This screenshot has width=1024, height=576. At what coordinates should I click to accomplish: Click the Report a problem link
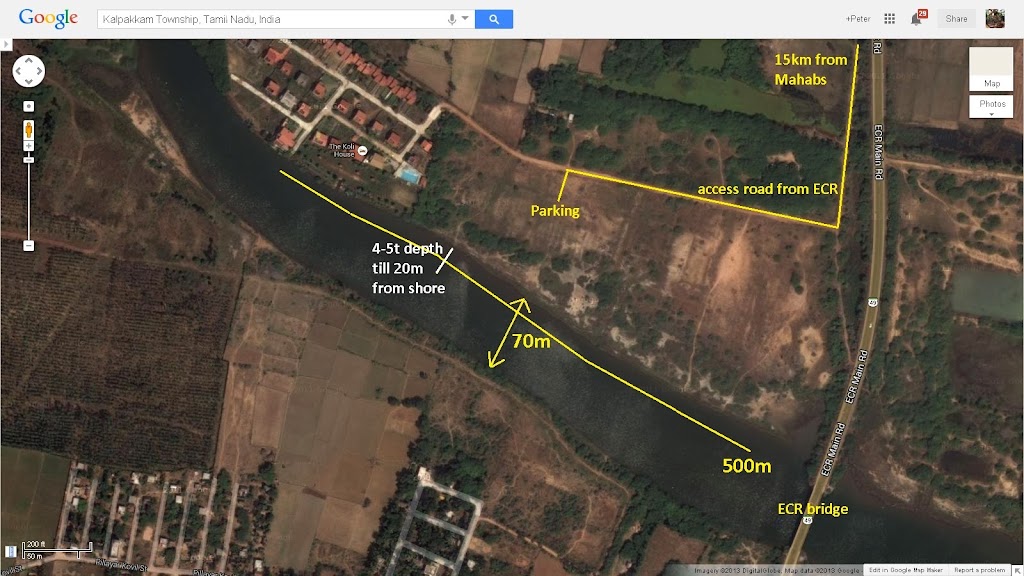pyautogui.click(x=979, y=570)
